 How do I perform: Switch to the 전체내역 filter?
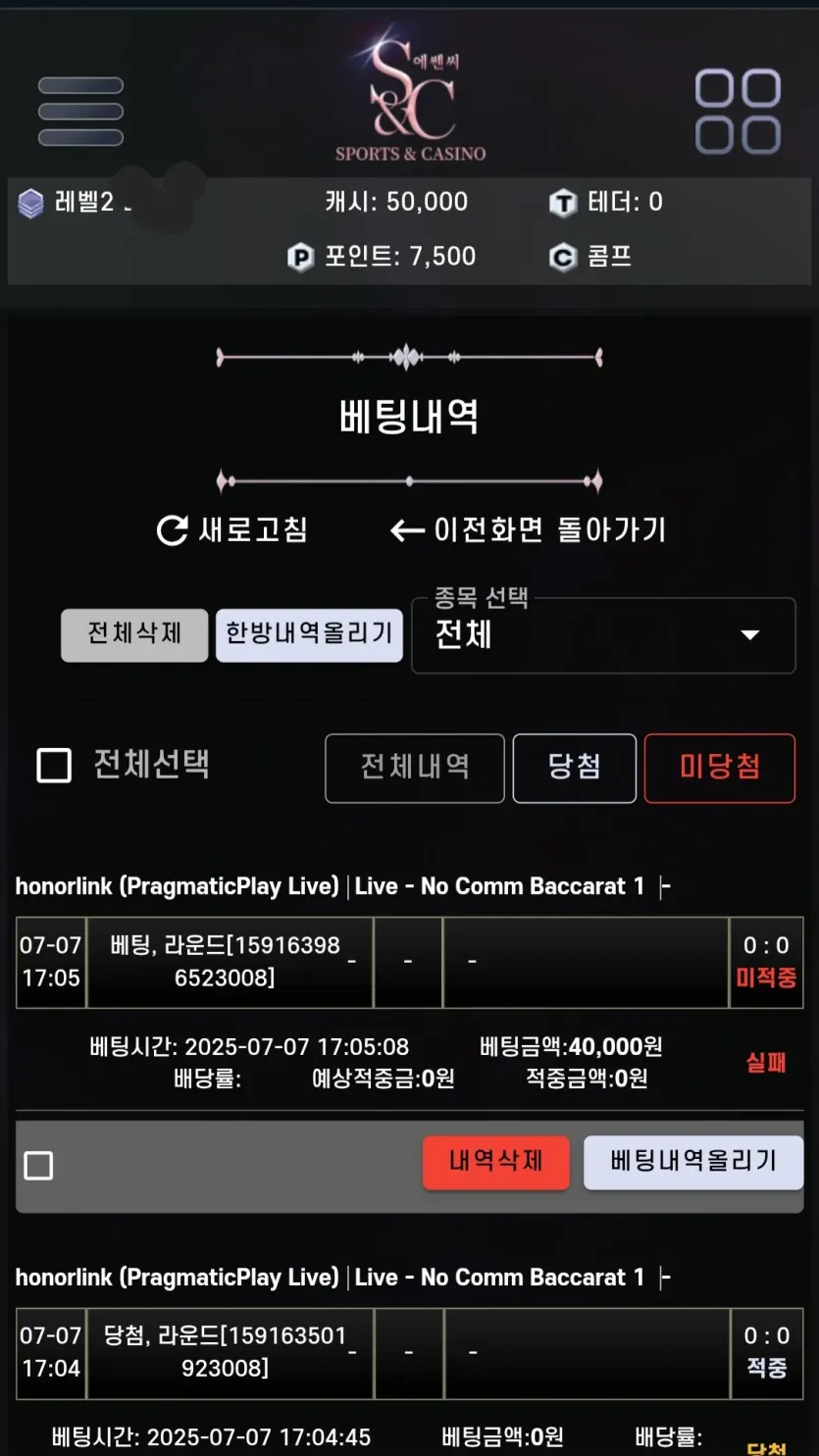point(415,768)
